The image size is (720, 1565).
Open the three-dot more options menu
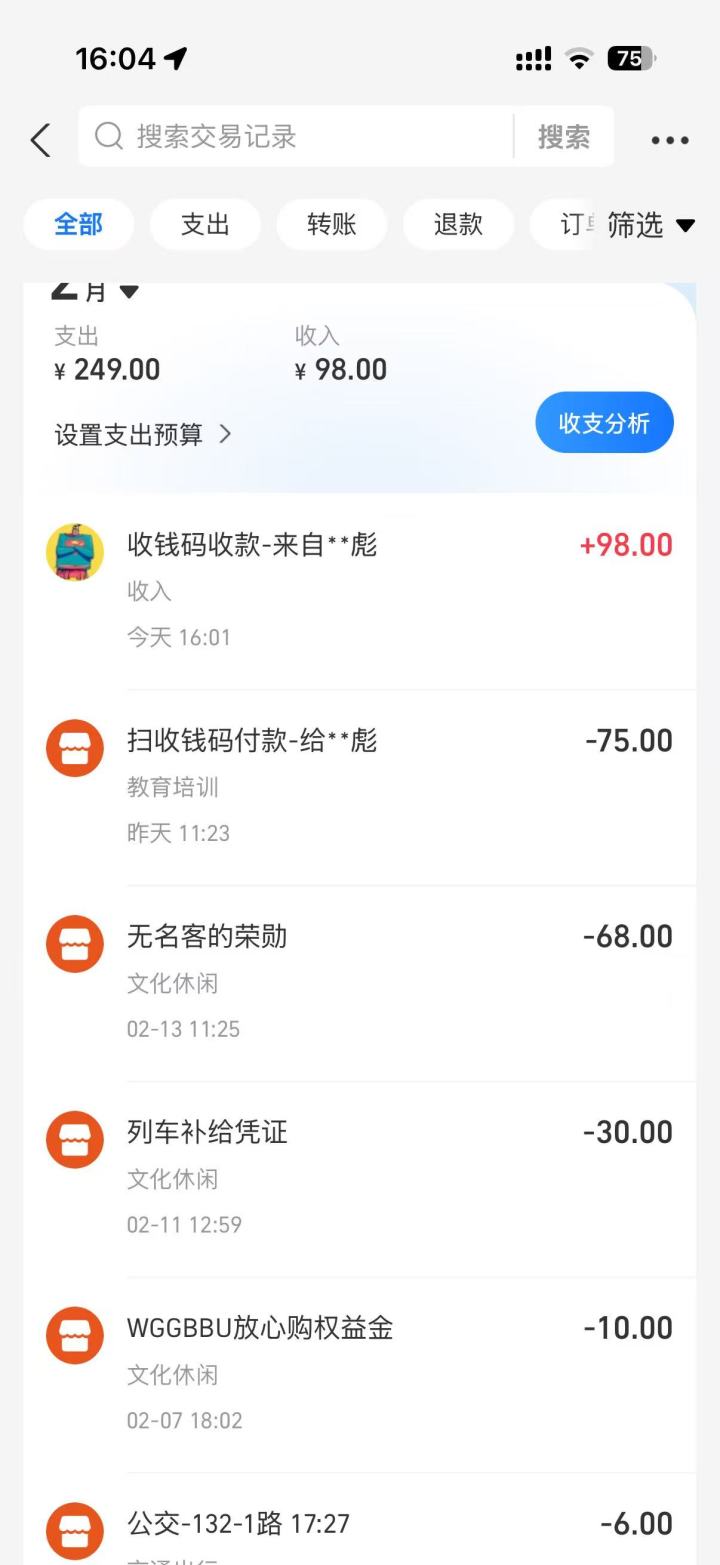(668, 140)
